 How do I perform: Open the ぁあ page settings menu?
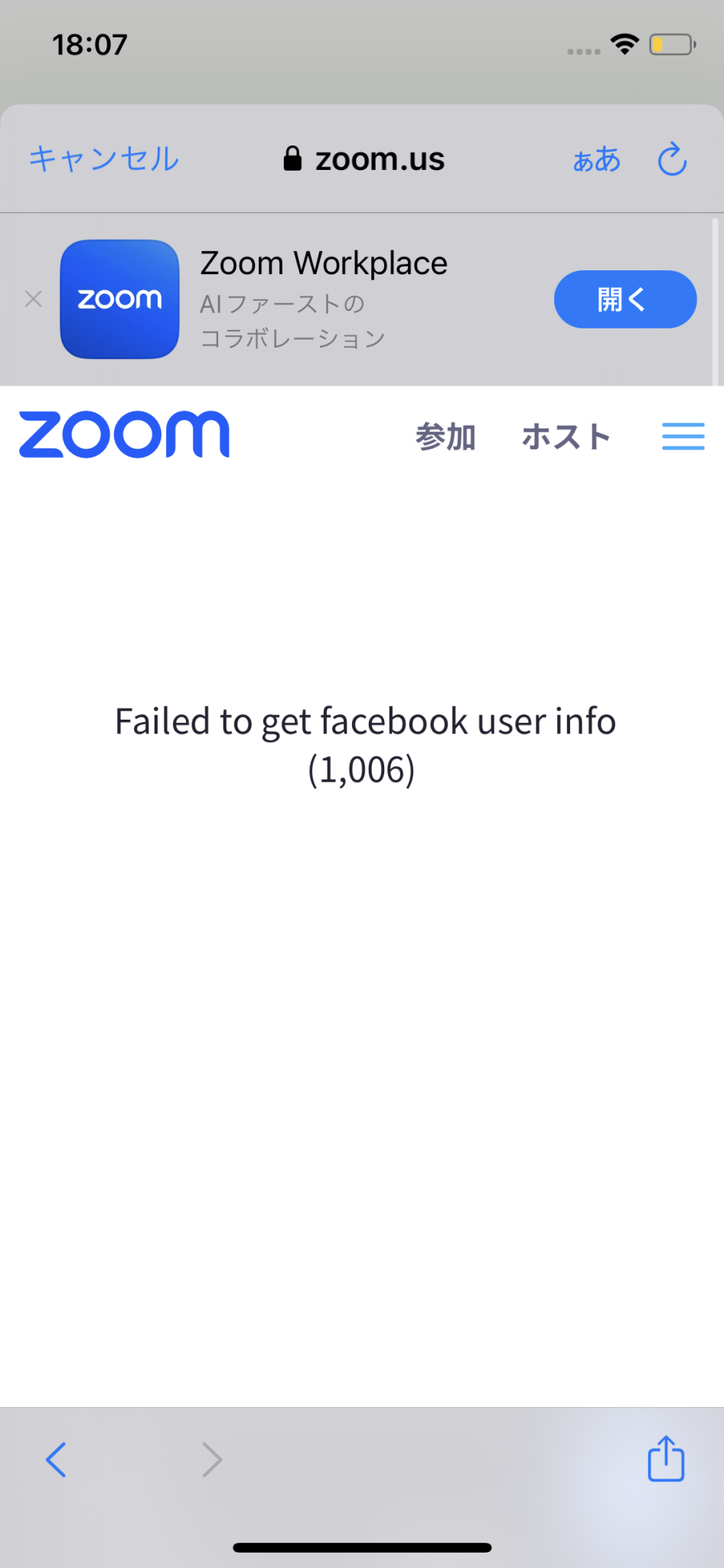pyautogui.click(x=597, y=159)
